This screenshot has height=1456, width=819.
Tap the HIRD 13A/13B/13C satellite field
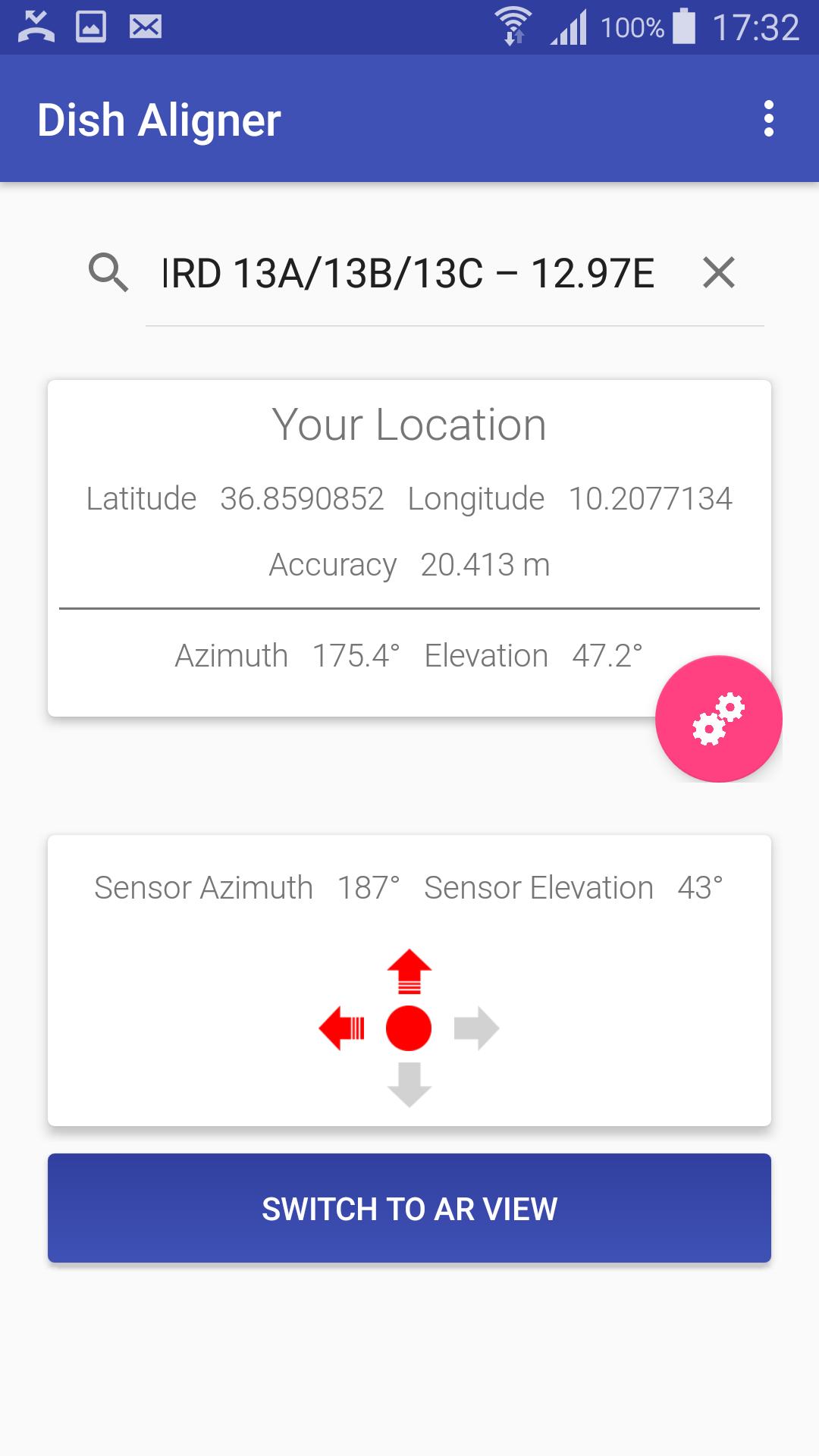[407, 274]
